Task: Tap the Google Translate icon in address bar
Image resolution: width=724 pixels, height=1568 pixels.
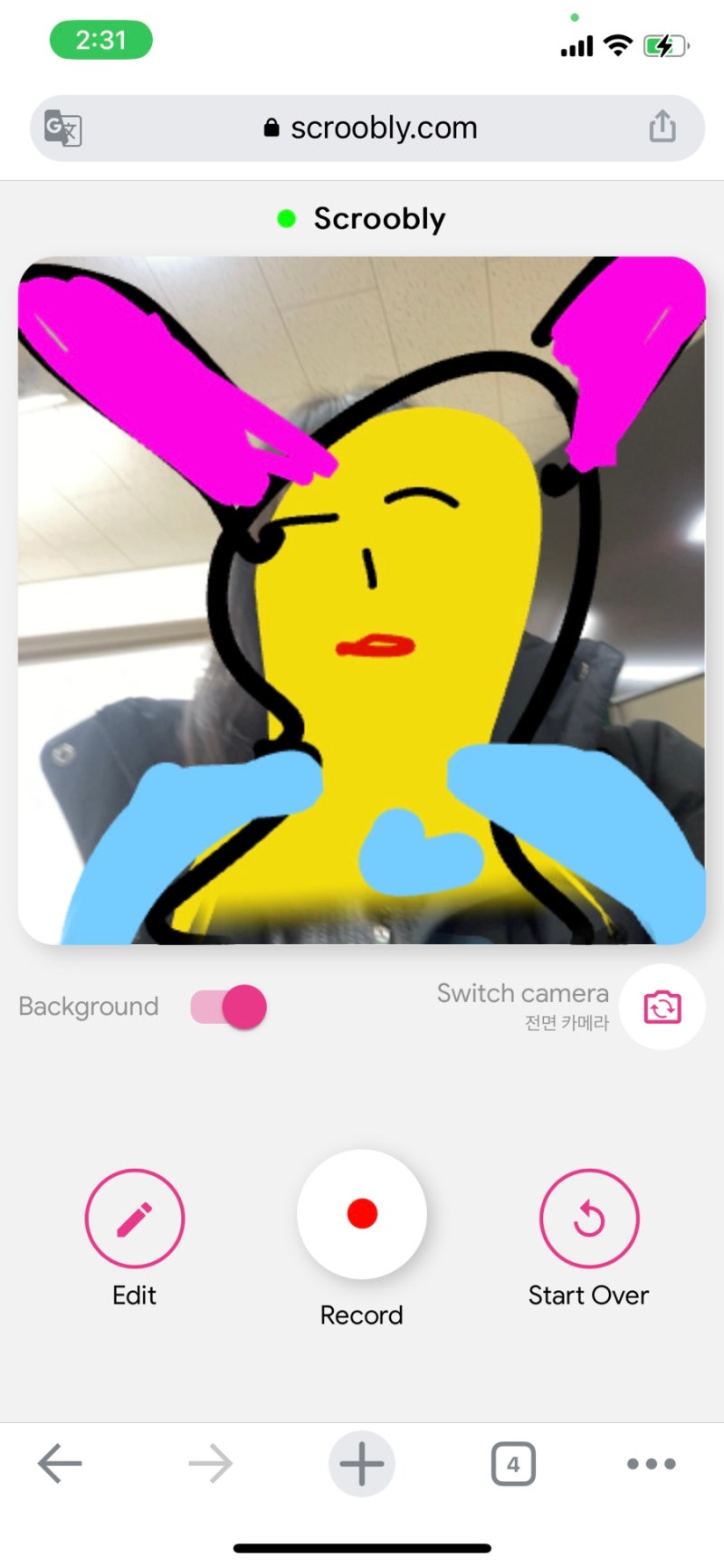Action: click(63, 128)
